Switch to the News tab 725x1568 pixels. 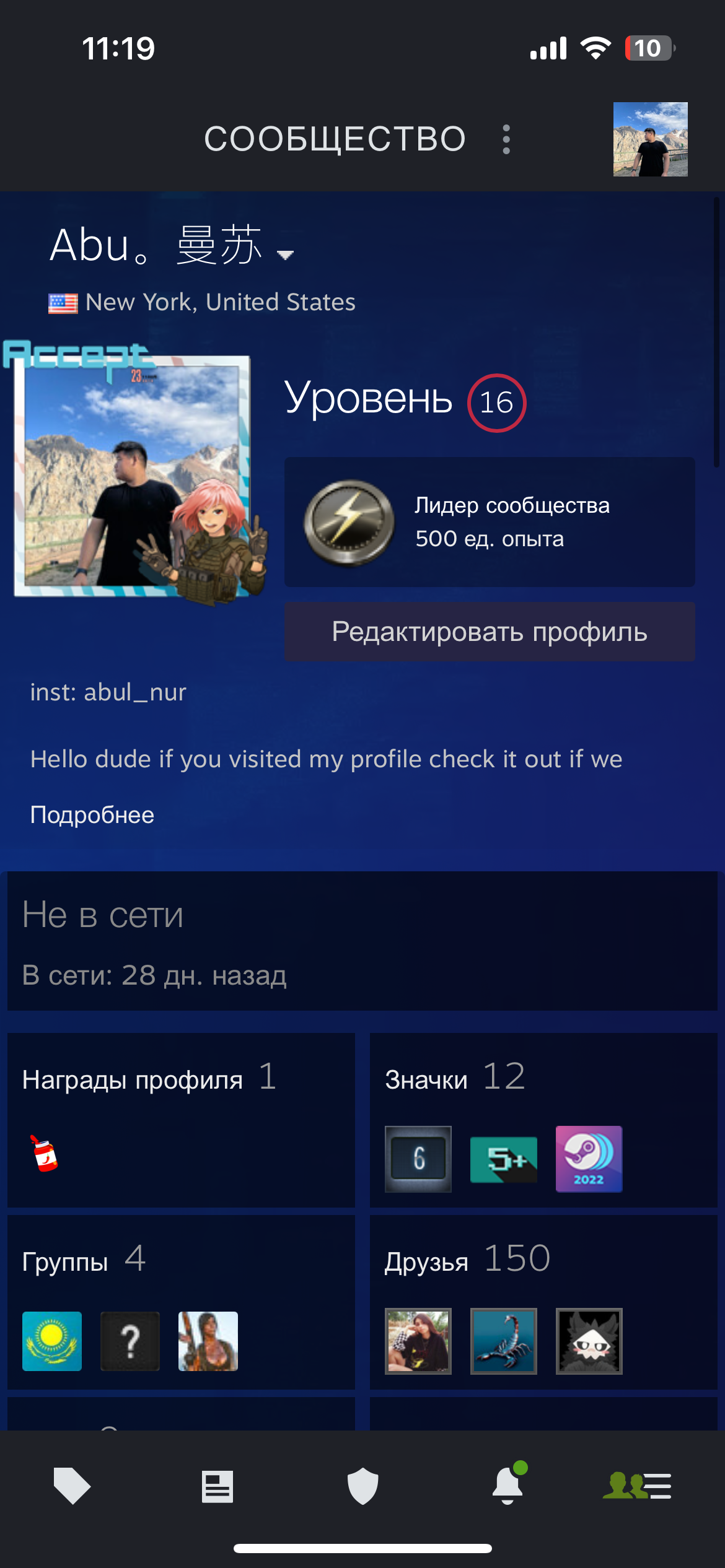tap(217, 1486)
